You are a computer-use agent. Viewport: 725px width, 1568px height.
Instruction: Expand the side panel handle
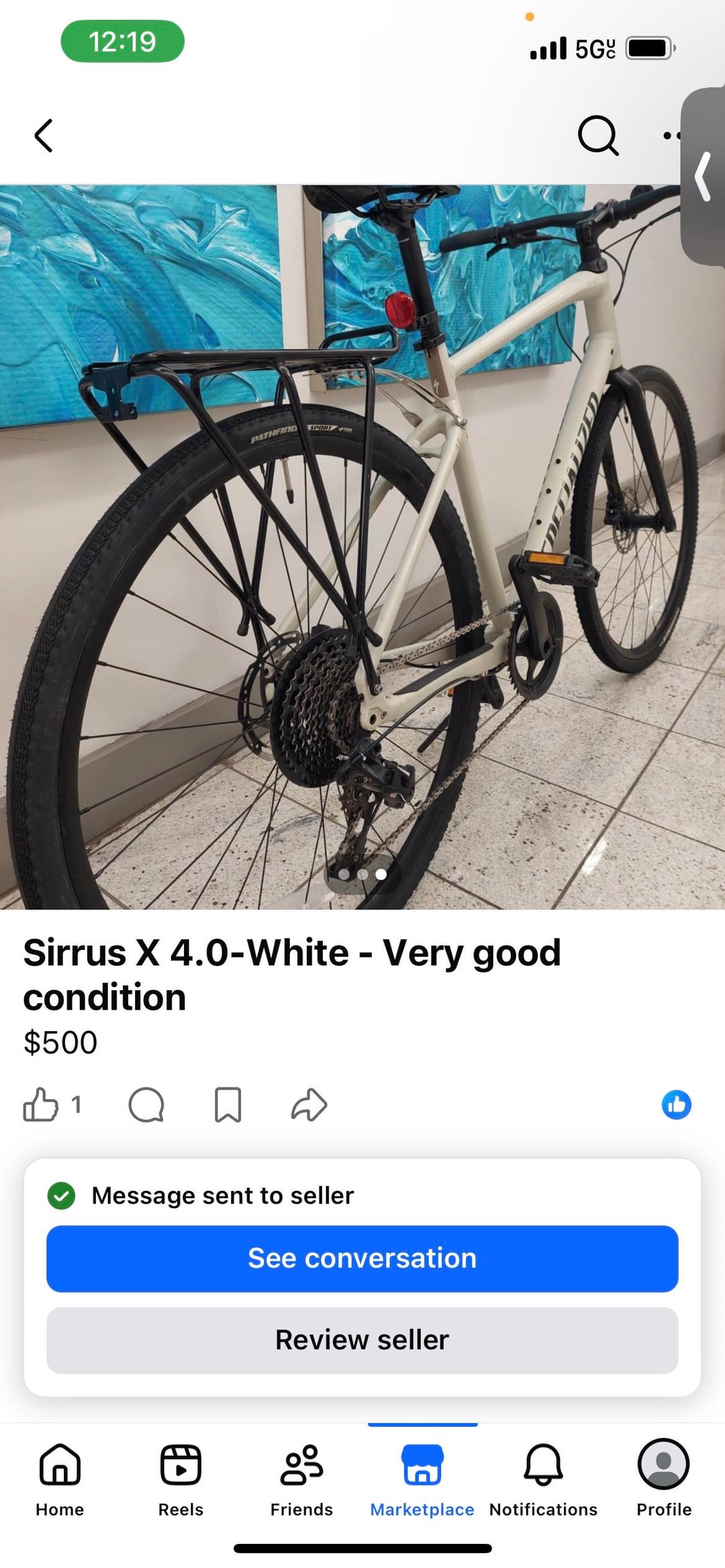pos(704,176)
